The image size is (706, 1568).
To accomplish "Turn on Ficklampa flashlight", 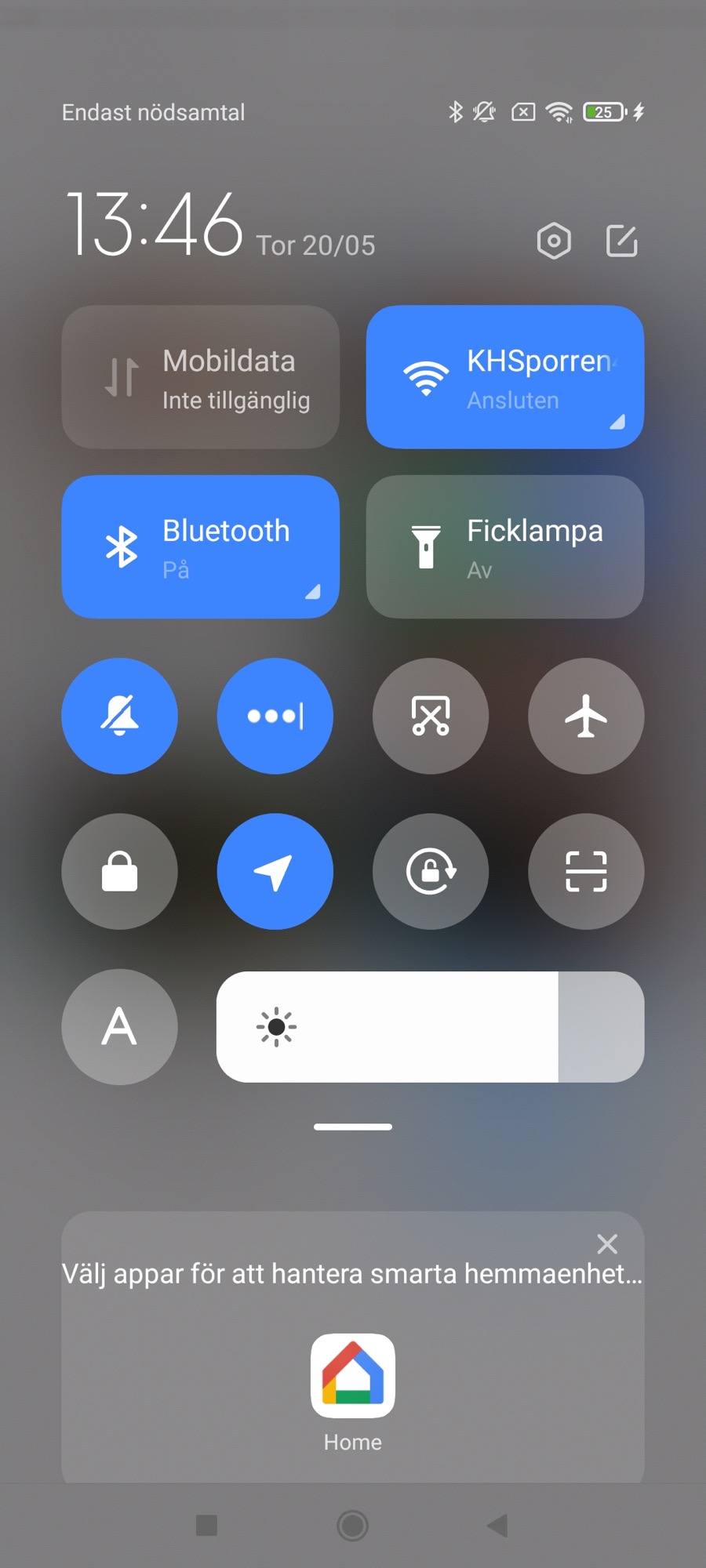I will [505, 546].
